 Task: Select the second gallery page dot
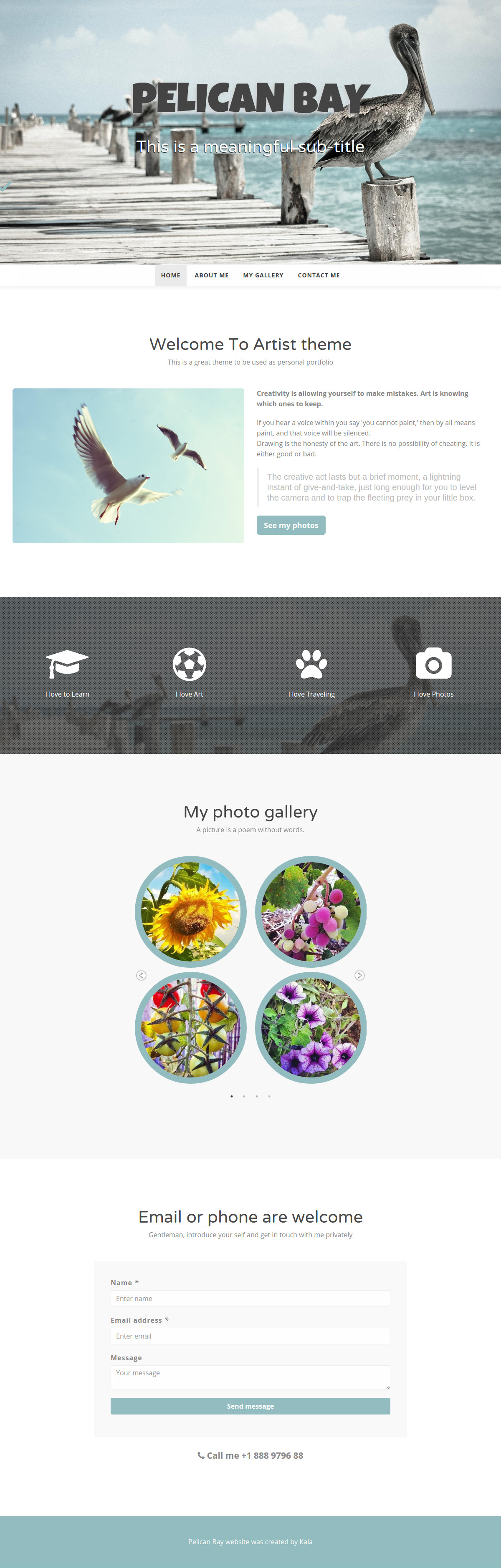(244, 1096)
